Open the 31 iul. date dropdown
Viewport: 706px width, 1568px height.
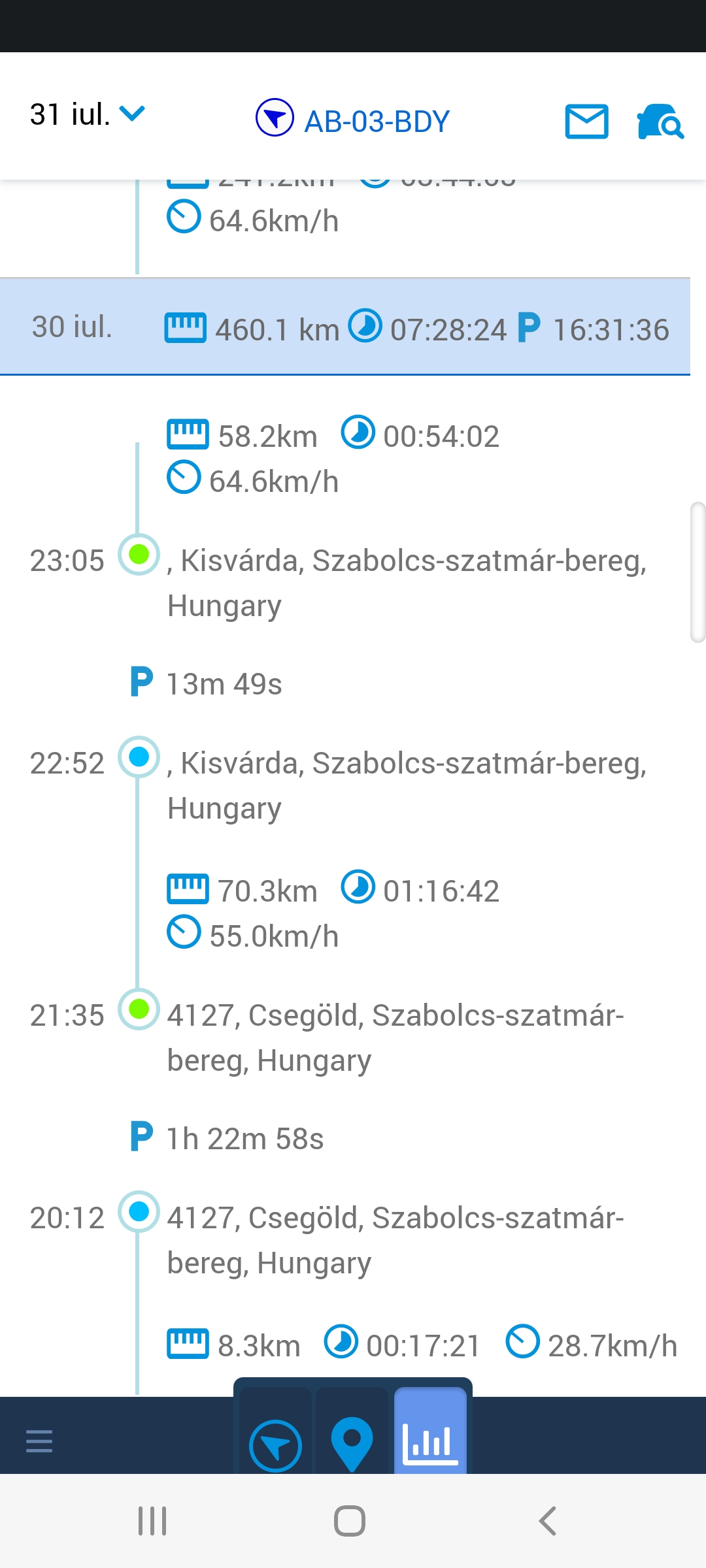(x=87, y=114)
